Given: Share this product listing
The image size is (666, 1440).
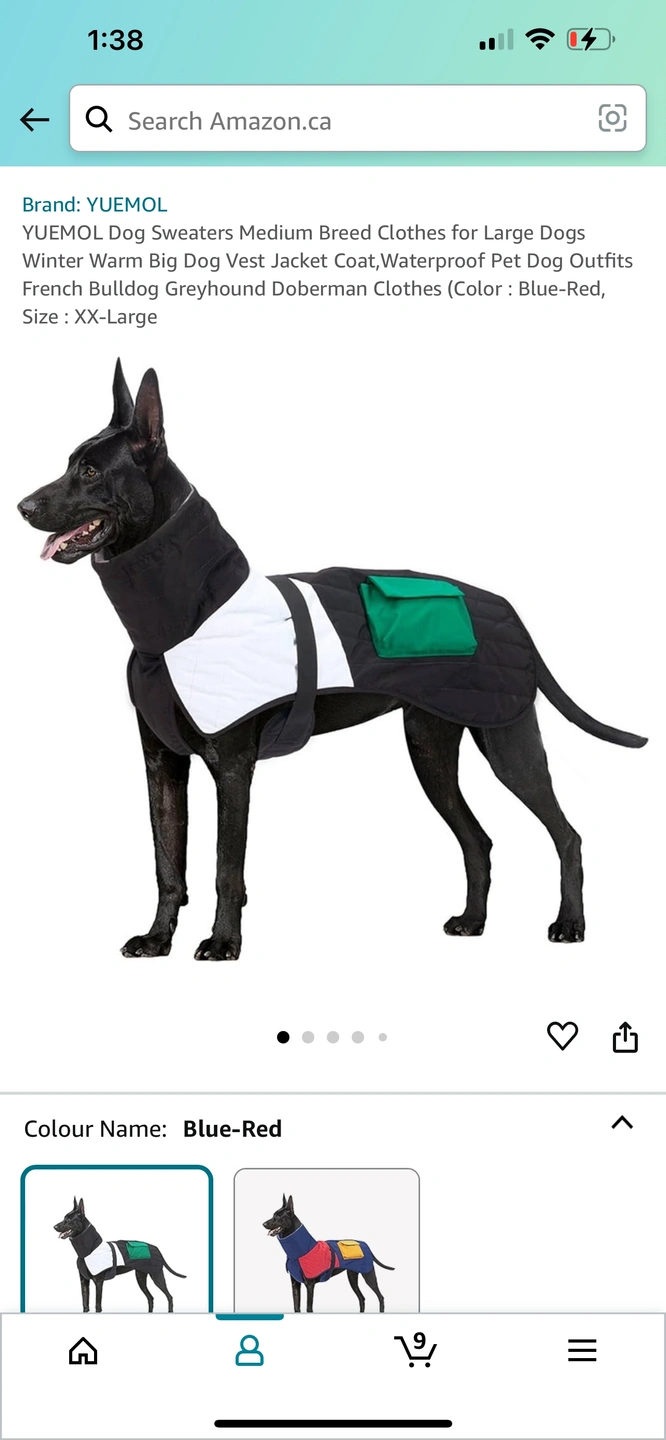Looking at the screenshot, I should 625,1037.
